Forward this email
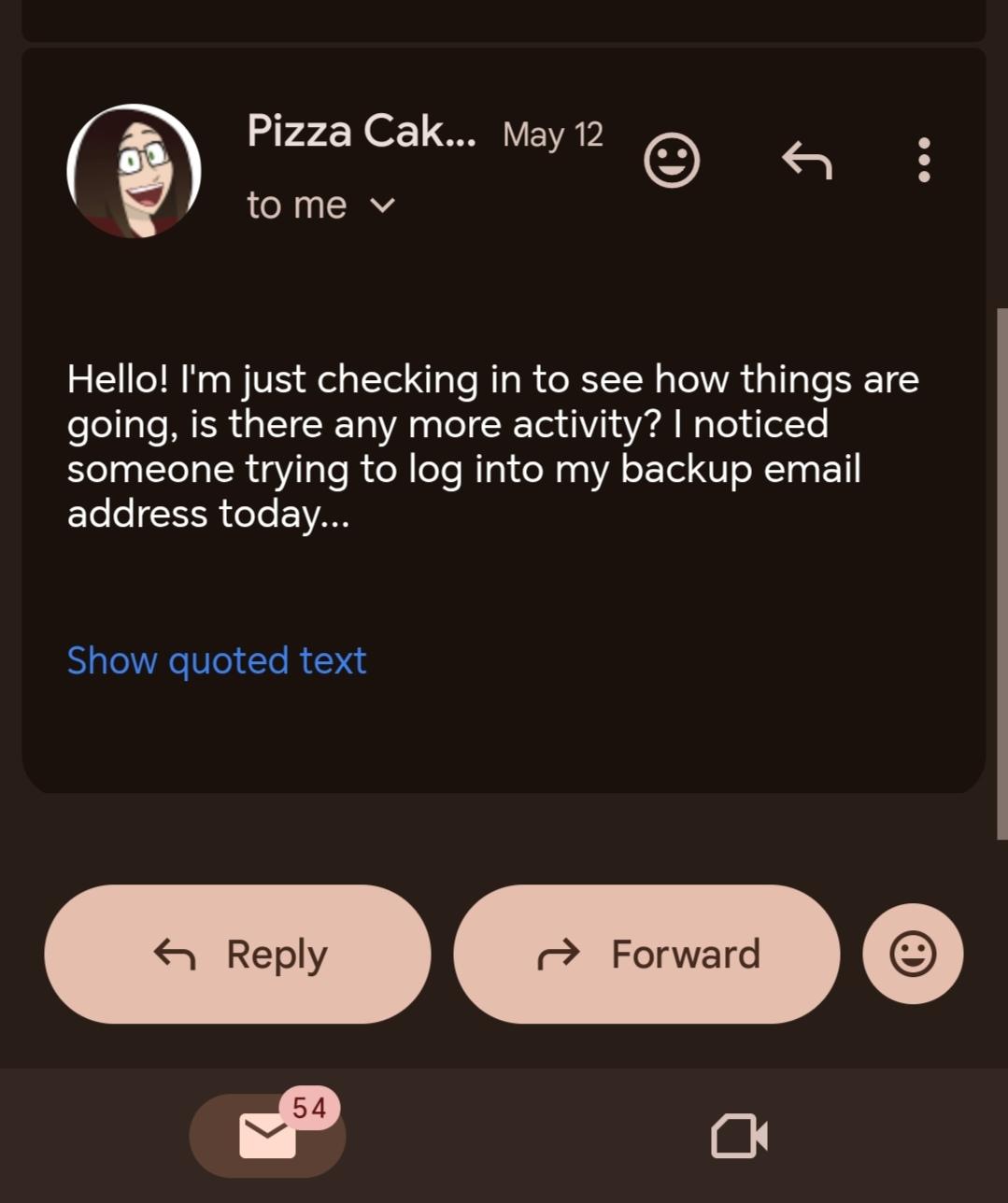This screenshot has height=1203, width=1008. coord(646,954)
